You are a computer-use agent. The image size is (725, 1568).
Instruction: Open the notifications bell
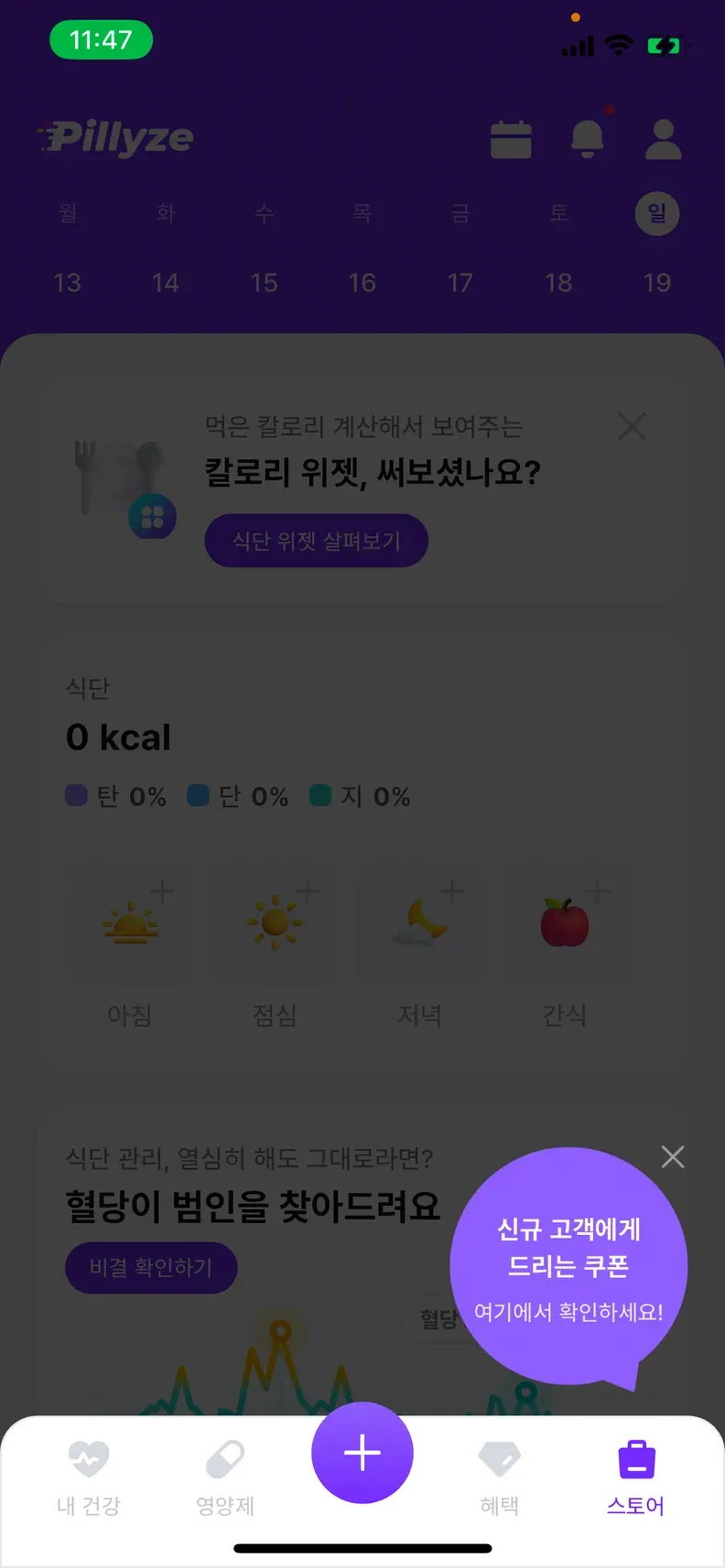click(x=587, y=139)
